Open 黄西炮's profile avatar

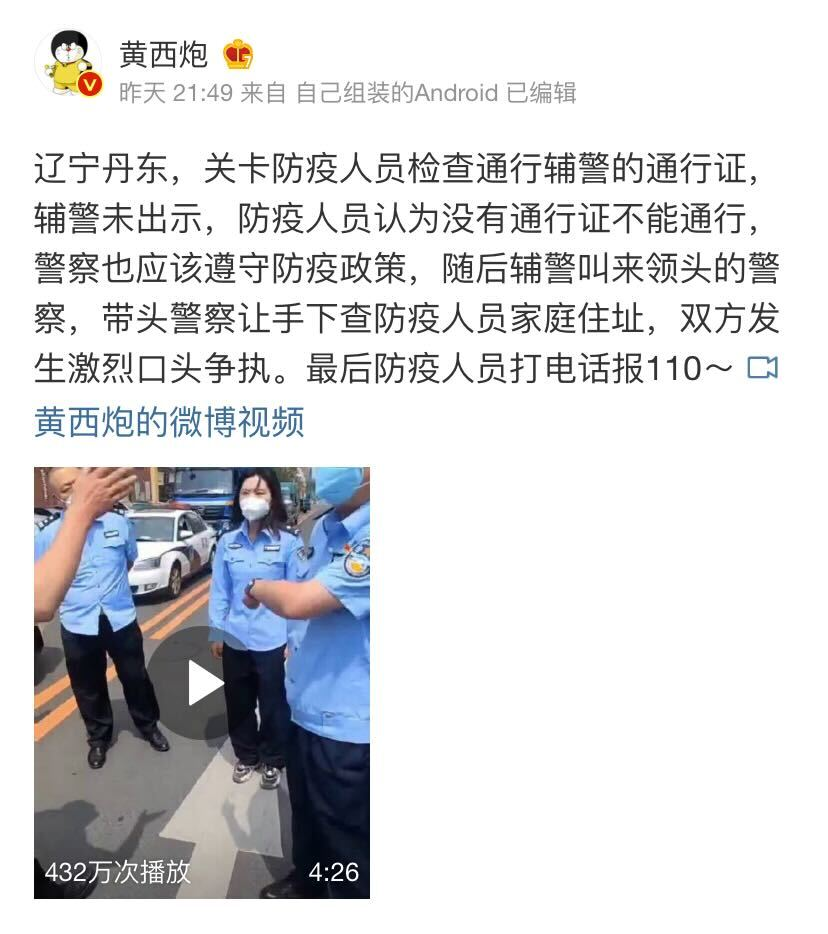coord(68,64)
